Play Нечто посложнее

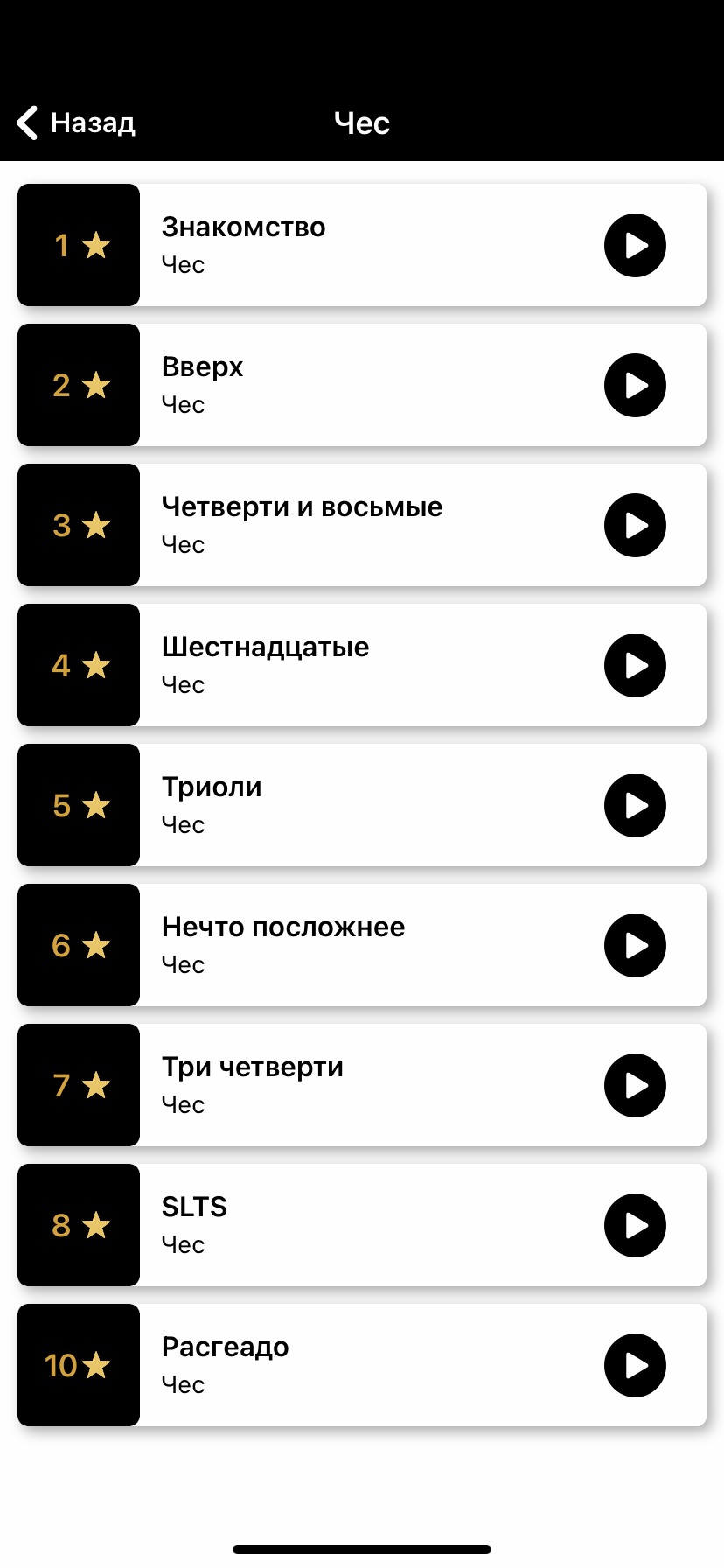point(635,945)
